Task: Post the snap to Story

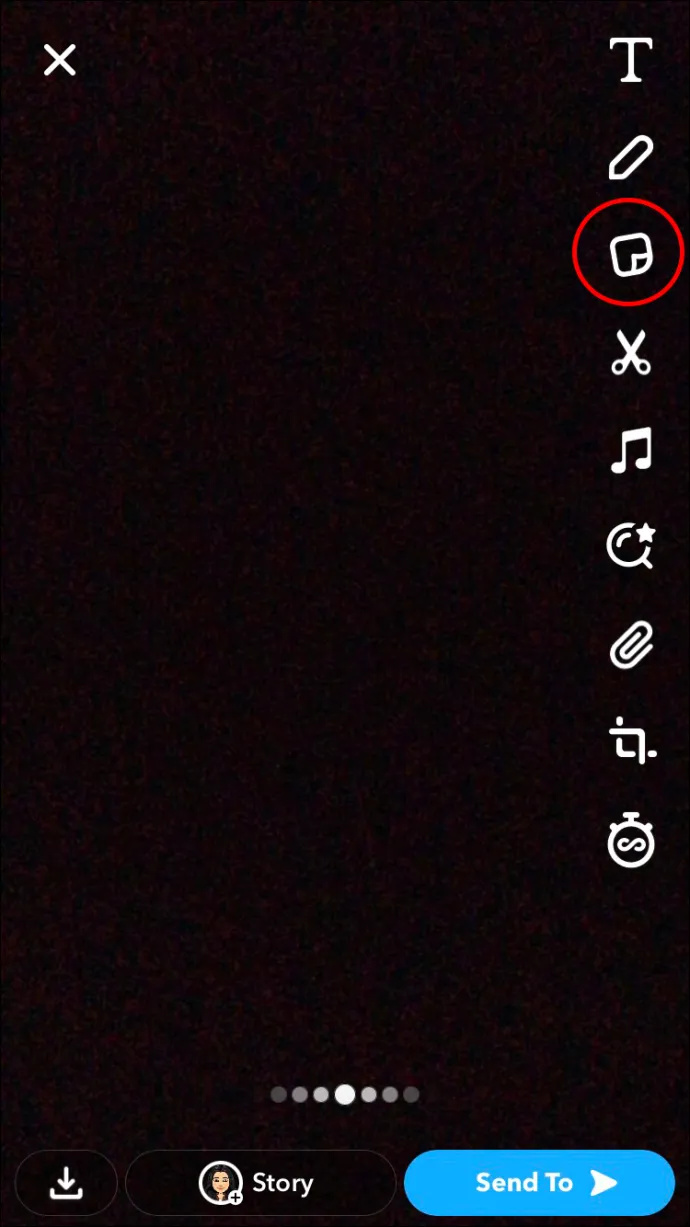Action: tap(260, 1183)
